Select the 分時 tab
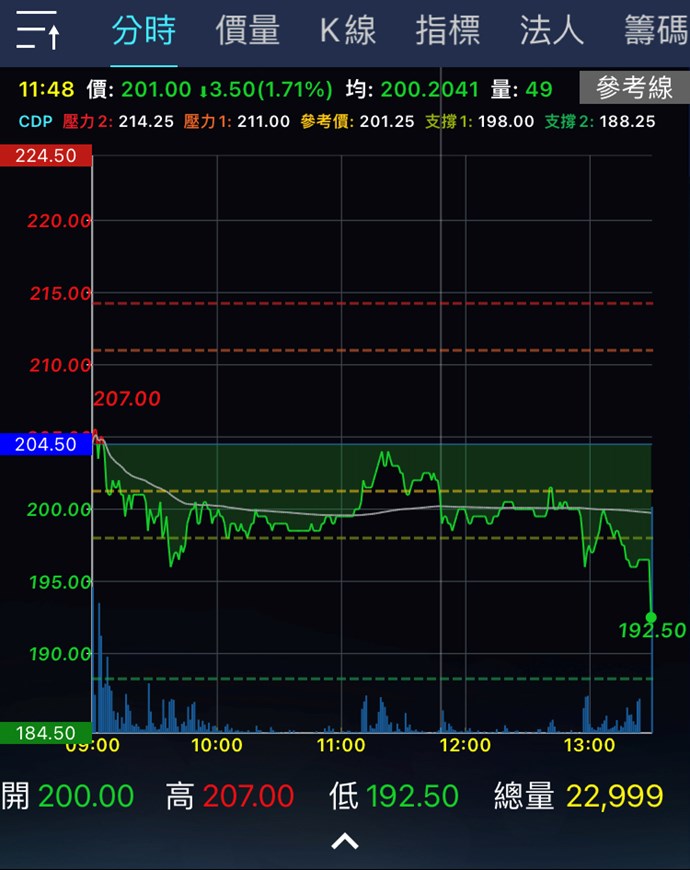 coord(144,31)
